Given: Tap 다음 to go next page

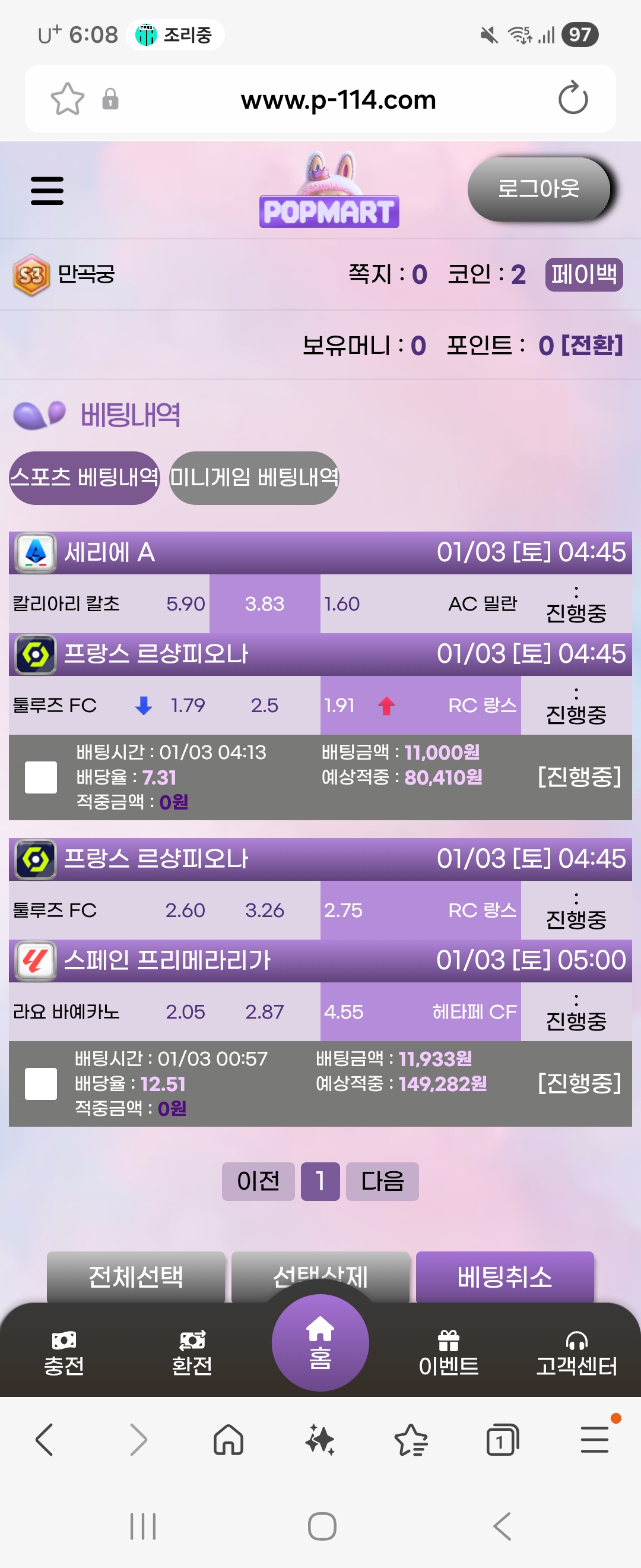Looking at the screenshot, I should (383, 1180).
